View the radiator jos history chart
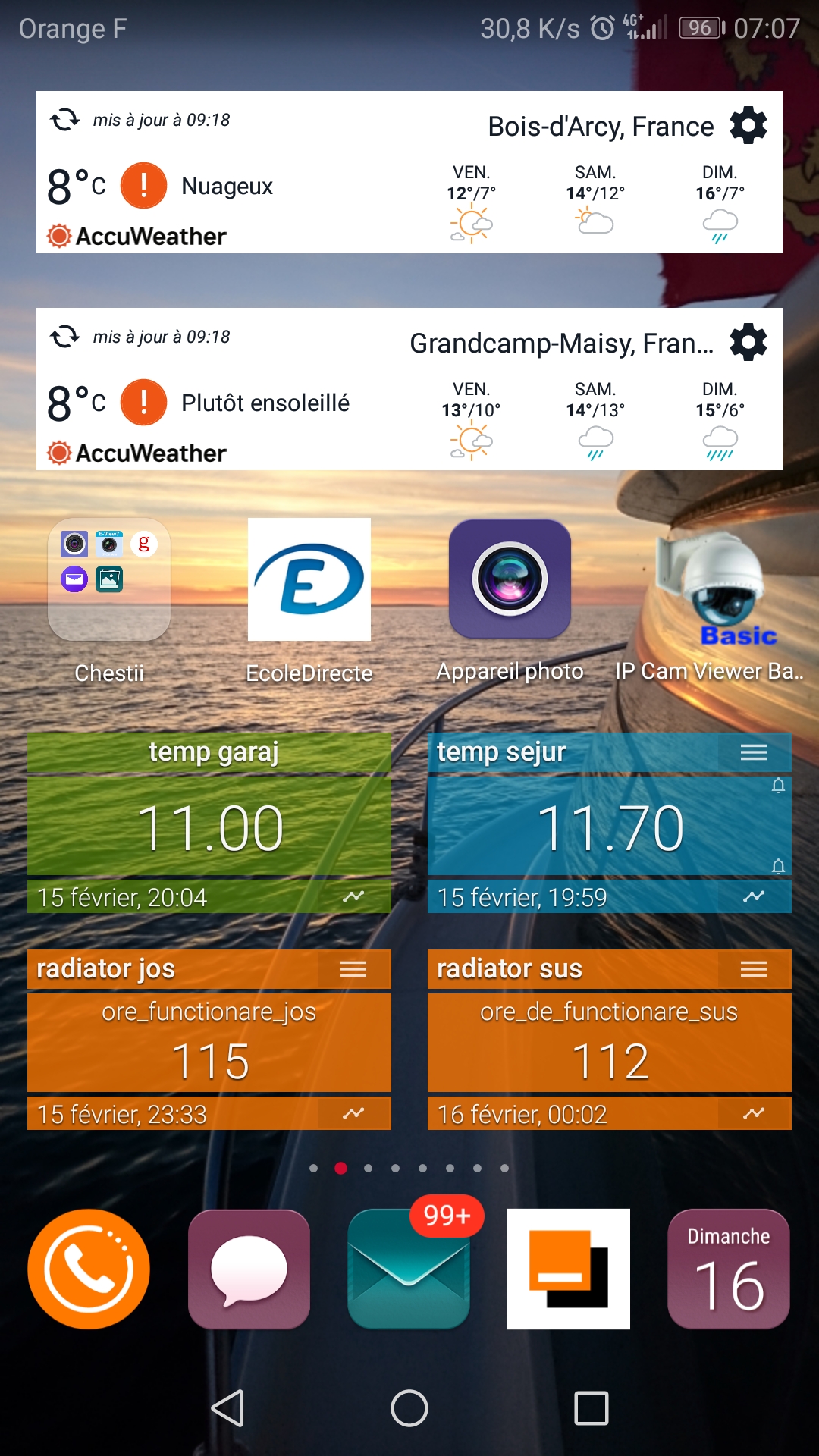819x1456 pixels. (x=353, y=1113)
